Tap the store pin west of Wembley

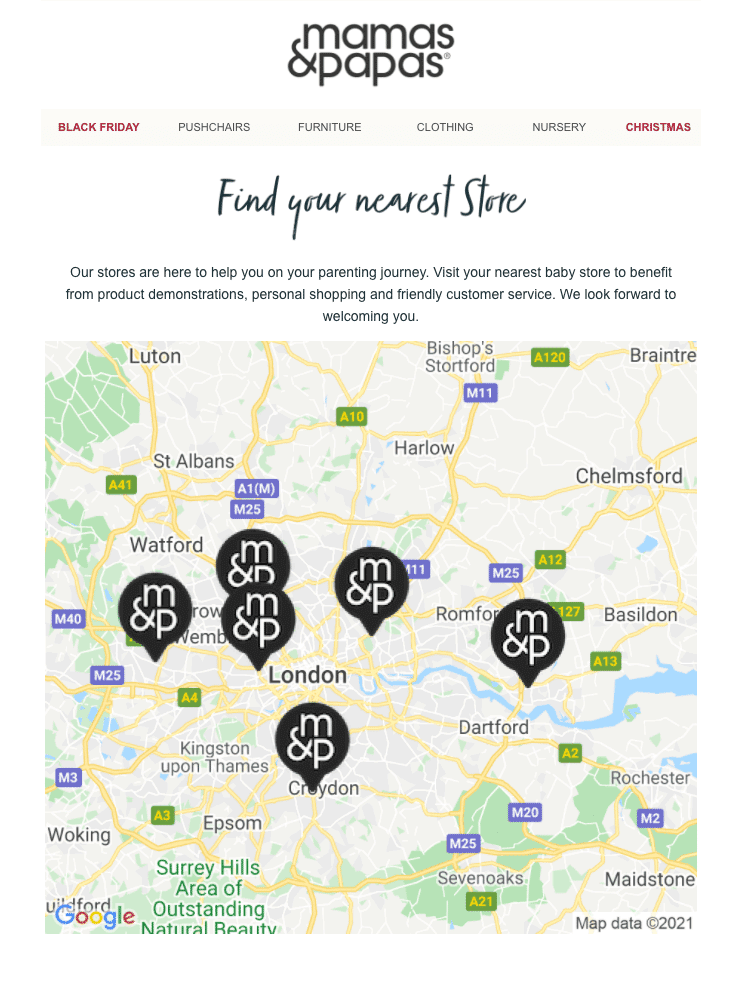coord(155,611)
